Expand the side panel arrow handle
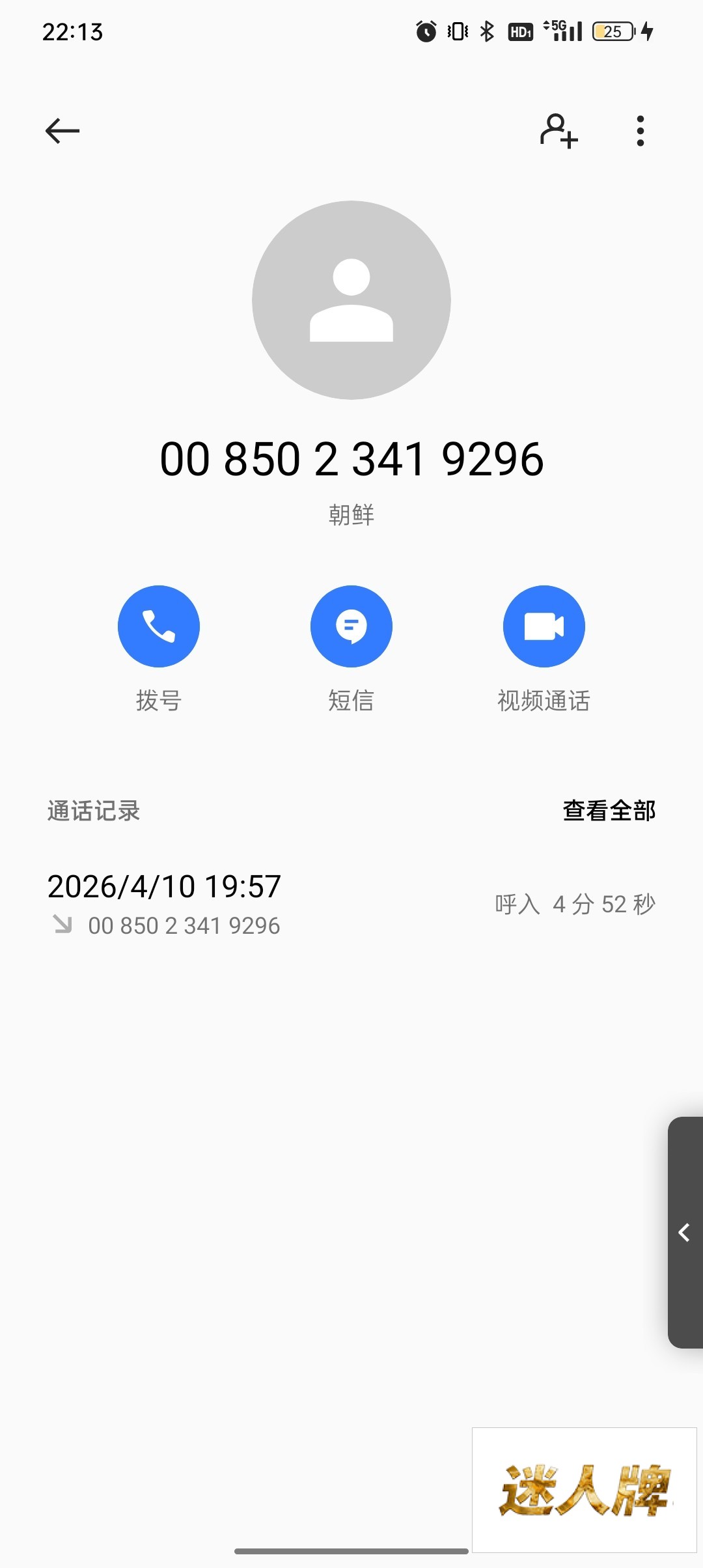This screenshot has height=1568, width=703. tap(685, 1233)
